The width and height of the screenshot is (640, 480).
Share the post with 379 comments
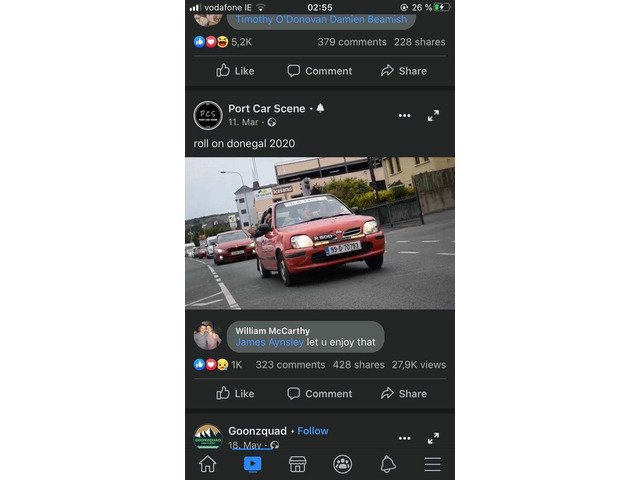click(x=404, y=71)
